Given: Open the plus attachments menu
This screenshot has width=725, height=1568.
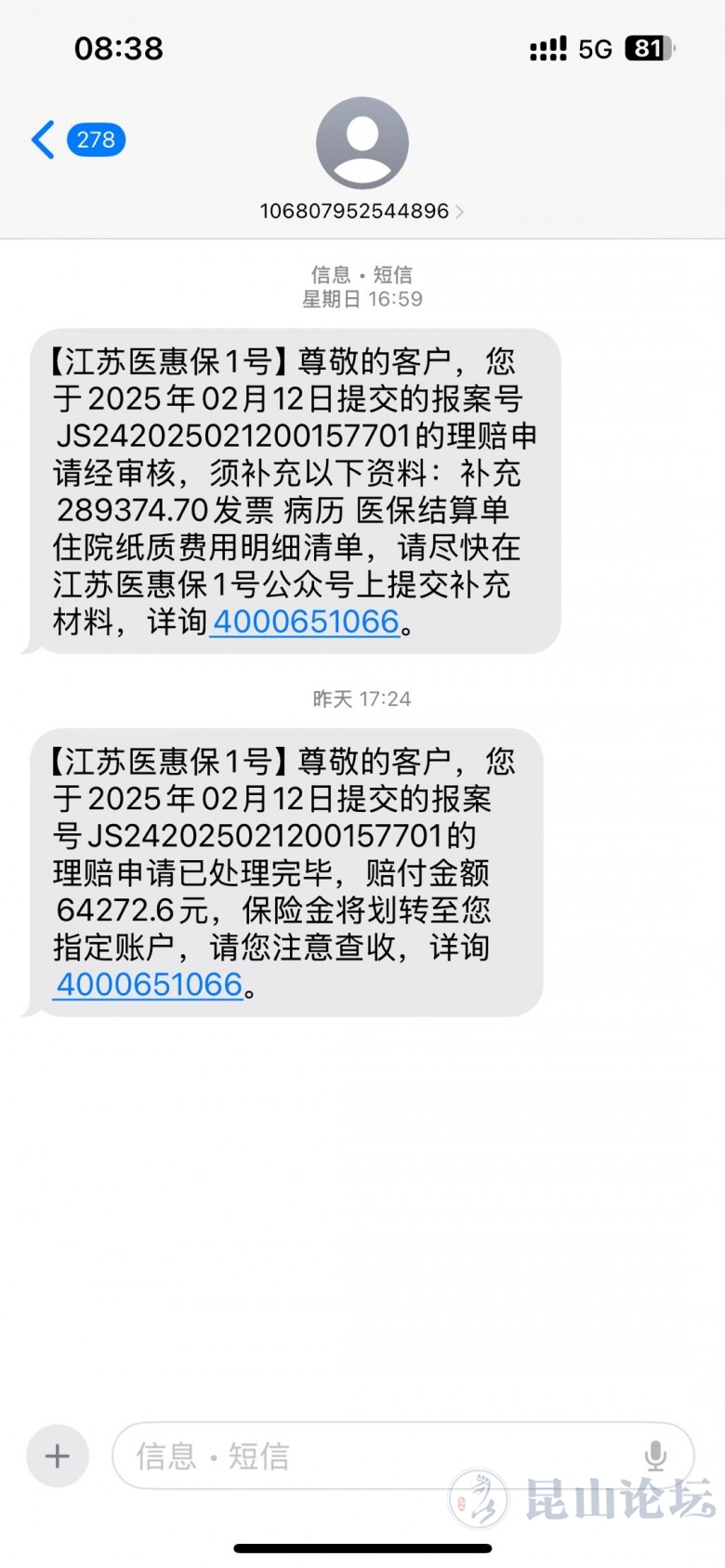Looking at the screenshot, I should pyautogui.click(x=58, y=1456).
